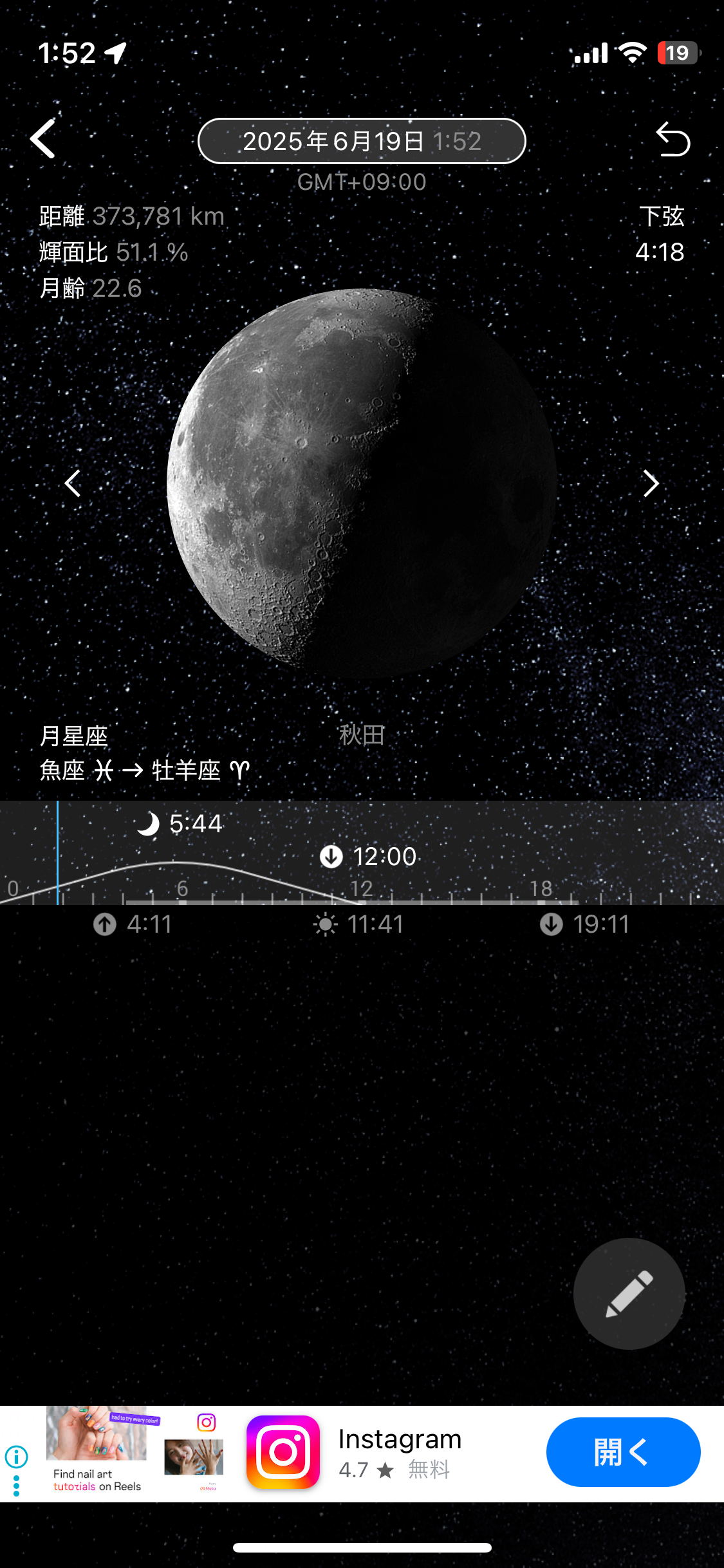Go back using the top-left arrow

(43, 138)
